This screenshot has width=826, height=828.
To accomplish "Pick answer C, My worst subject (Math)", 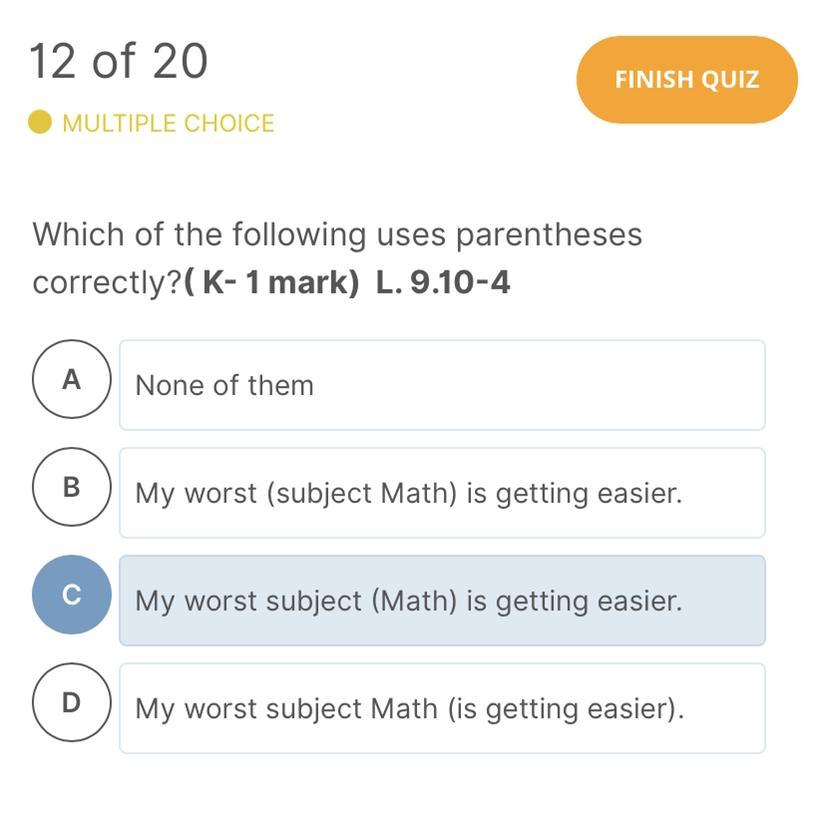I will pyautogui.click(x=441, y=600).
